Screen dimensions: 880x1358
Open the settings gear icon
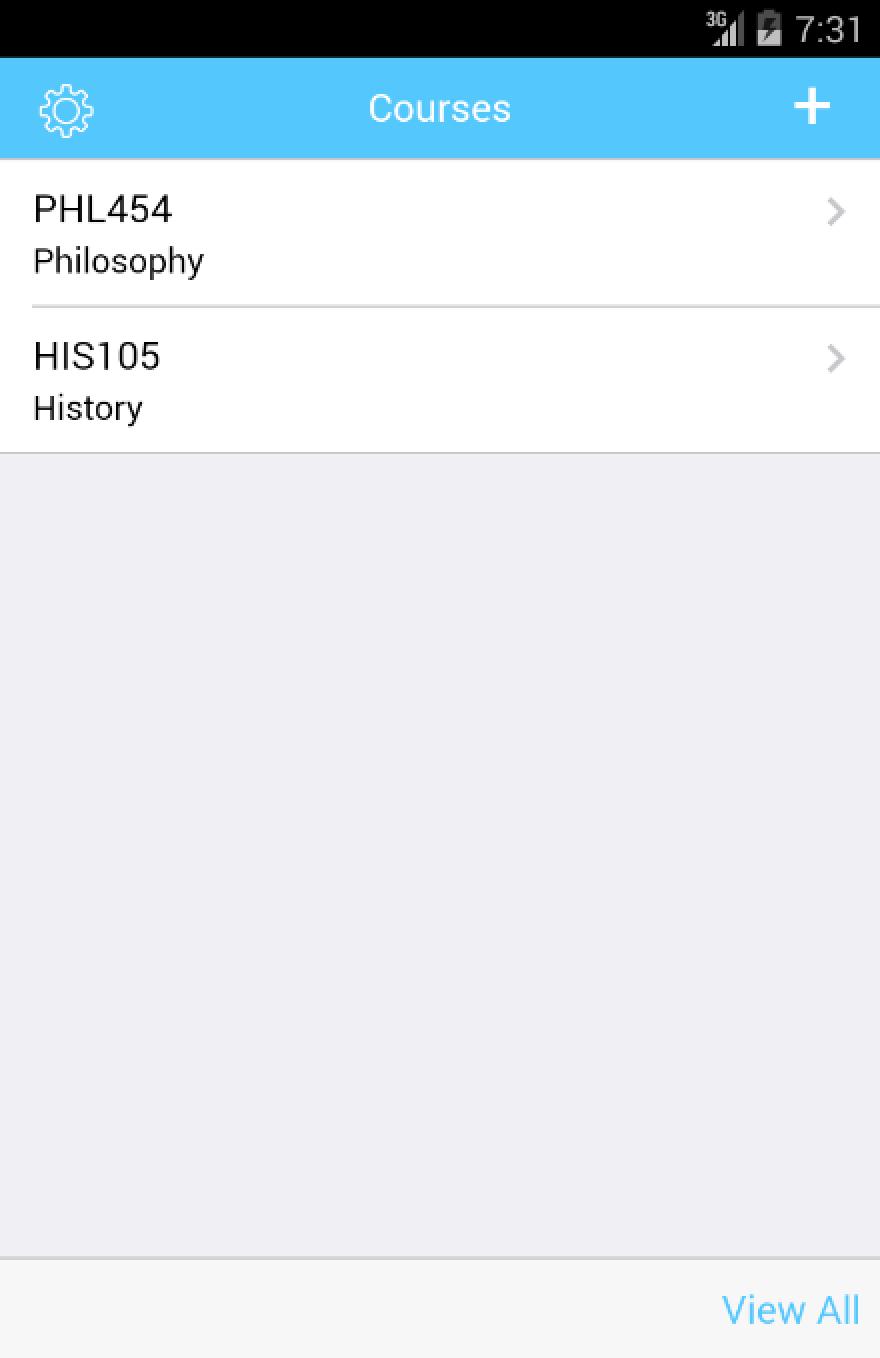(65, 108)
